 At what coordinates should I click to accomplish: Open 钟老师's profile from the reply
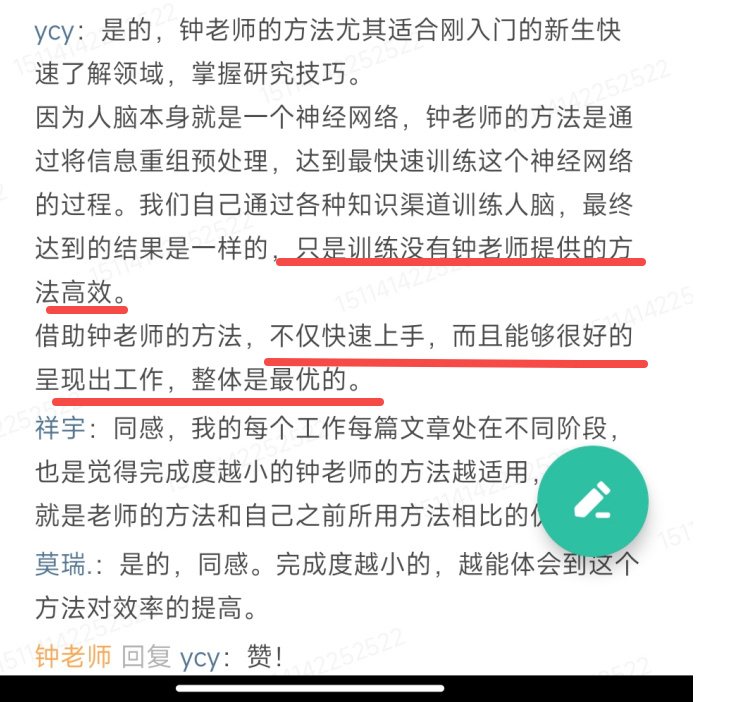pos(72,656)
